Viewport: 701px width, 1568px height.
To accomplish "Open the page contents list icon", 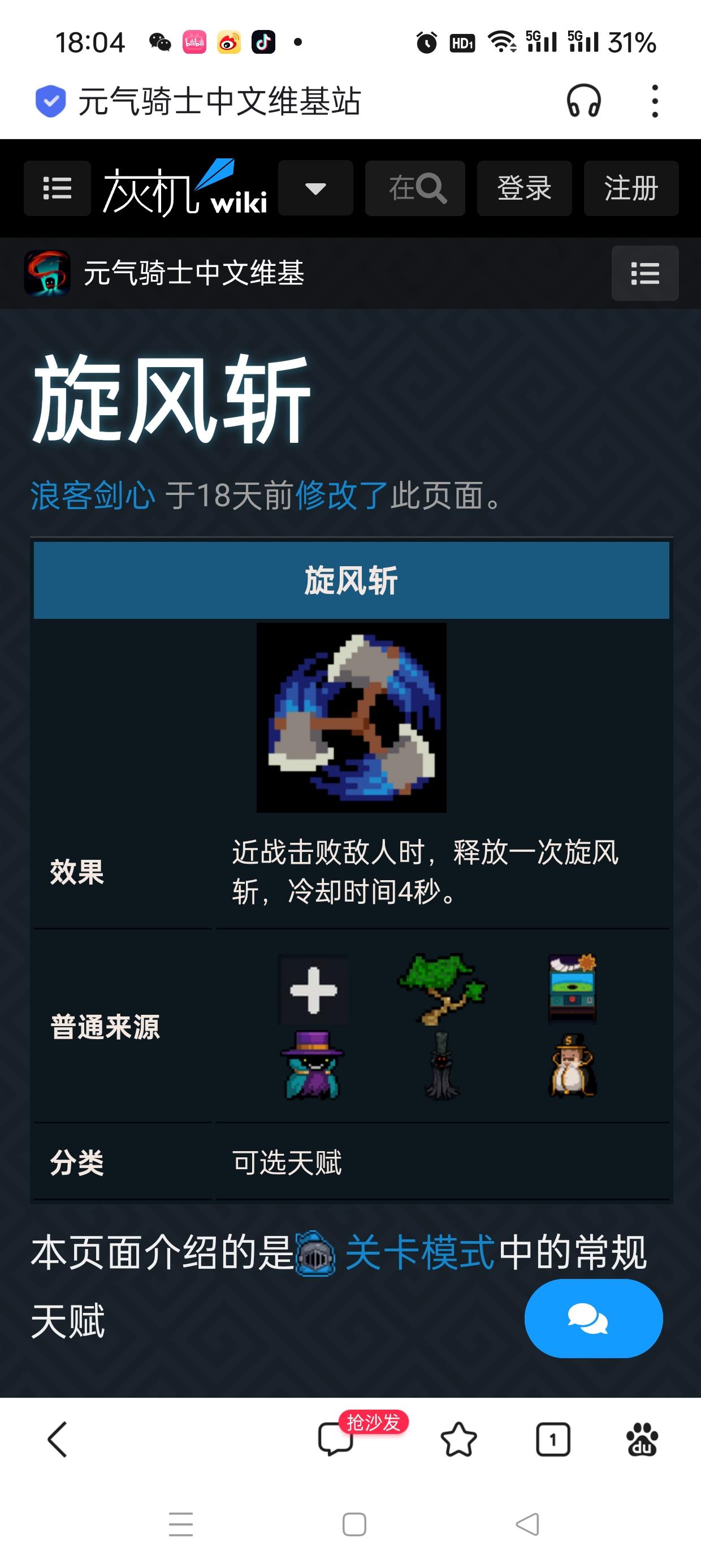I will click(645, 274).
